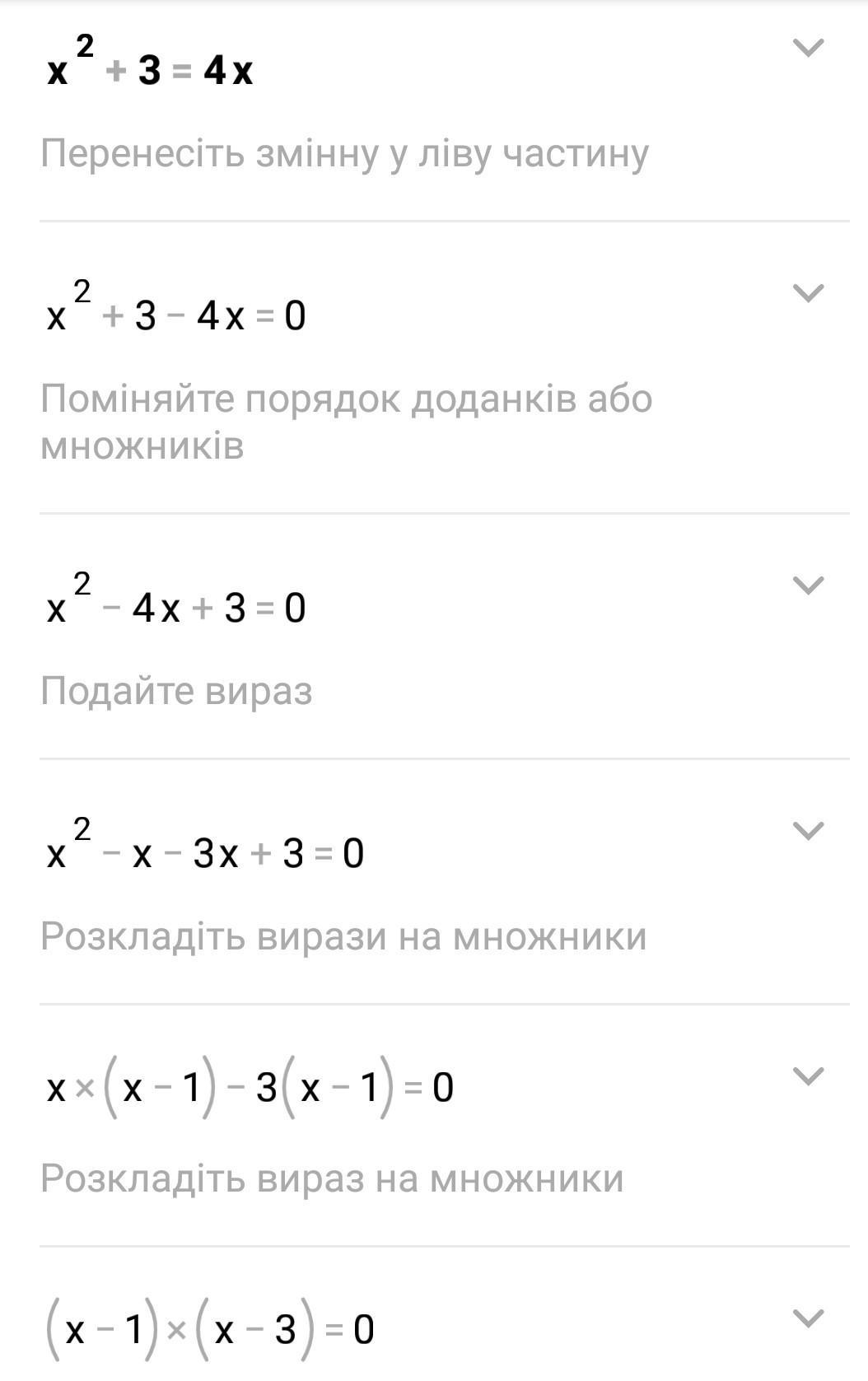Expand the (x−1)×(x−3) = 0 step
Screen dimensions: 868x1381
click(x=807, y=1318)
